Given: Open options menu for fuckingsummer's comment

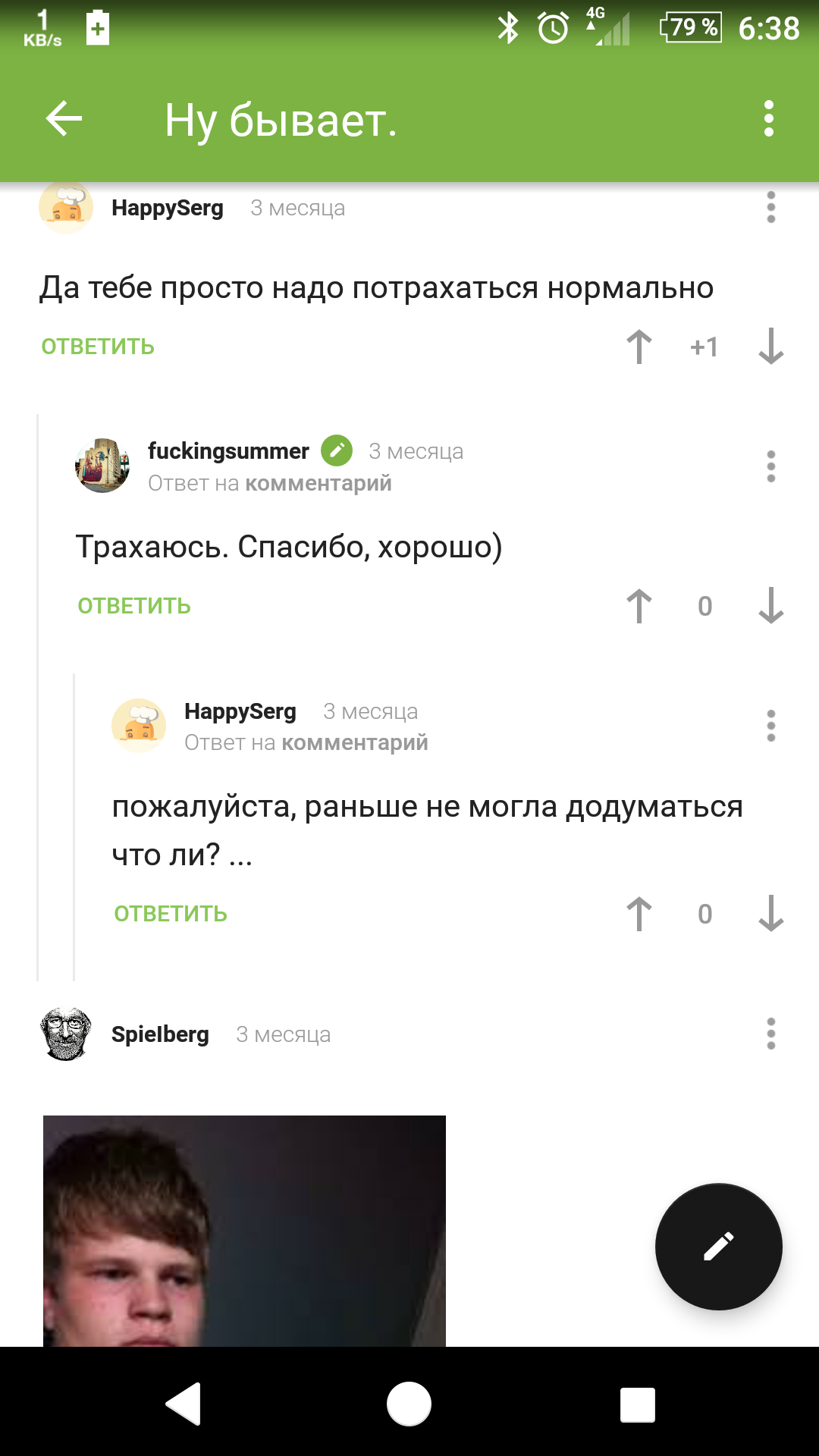Looking at the screenshot, I should [x=770, y=466].
